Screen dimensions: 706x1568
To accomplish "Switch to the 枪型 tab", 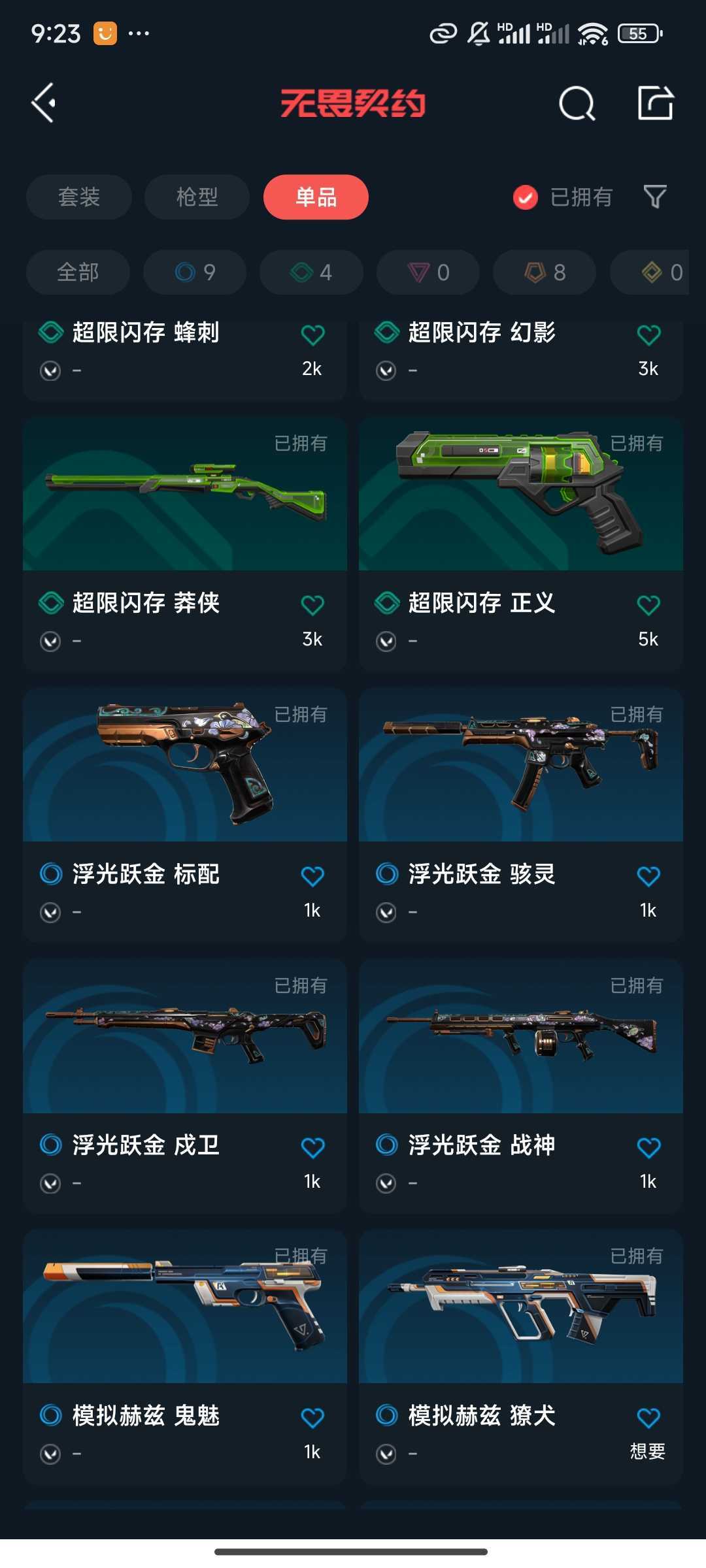I will [x=197, y=197].
